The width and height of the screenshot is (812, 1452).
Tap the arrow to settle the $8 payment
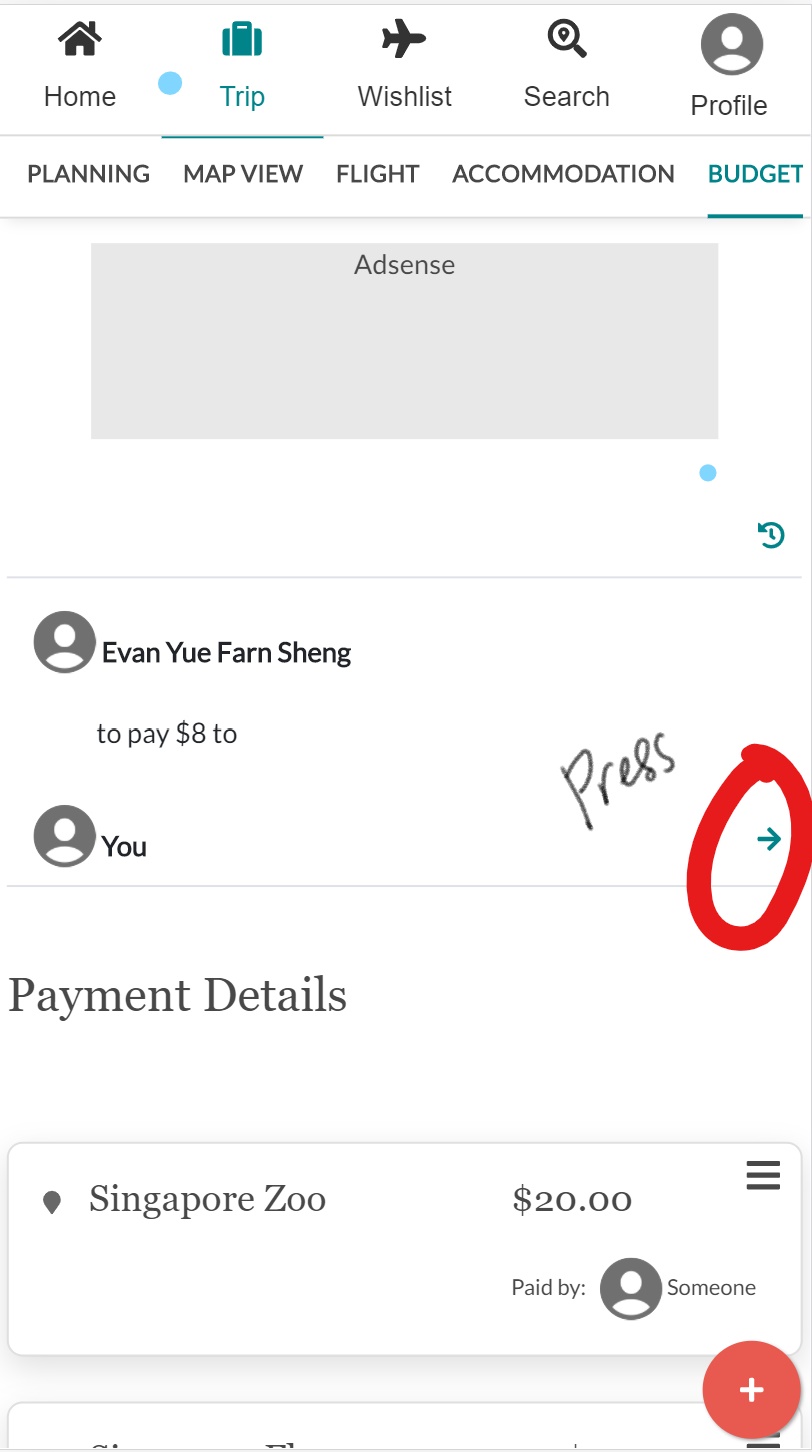pos(768,839)
